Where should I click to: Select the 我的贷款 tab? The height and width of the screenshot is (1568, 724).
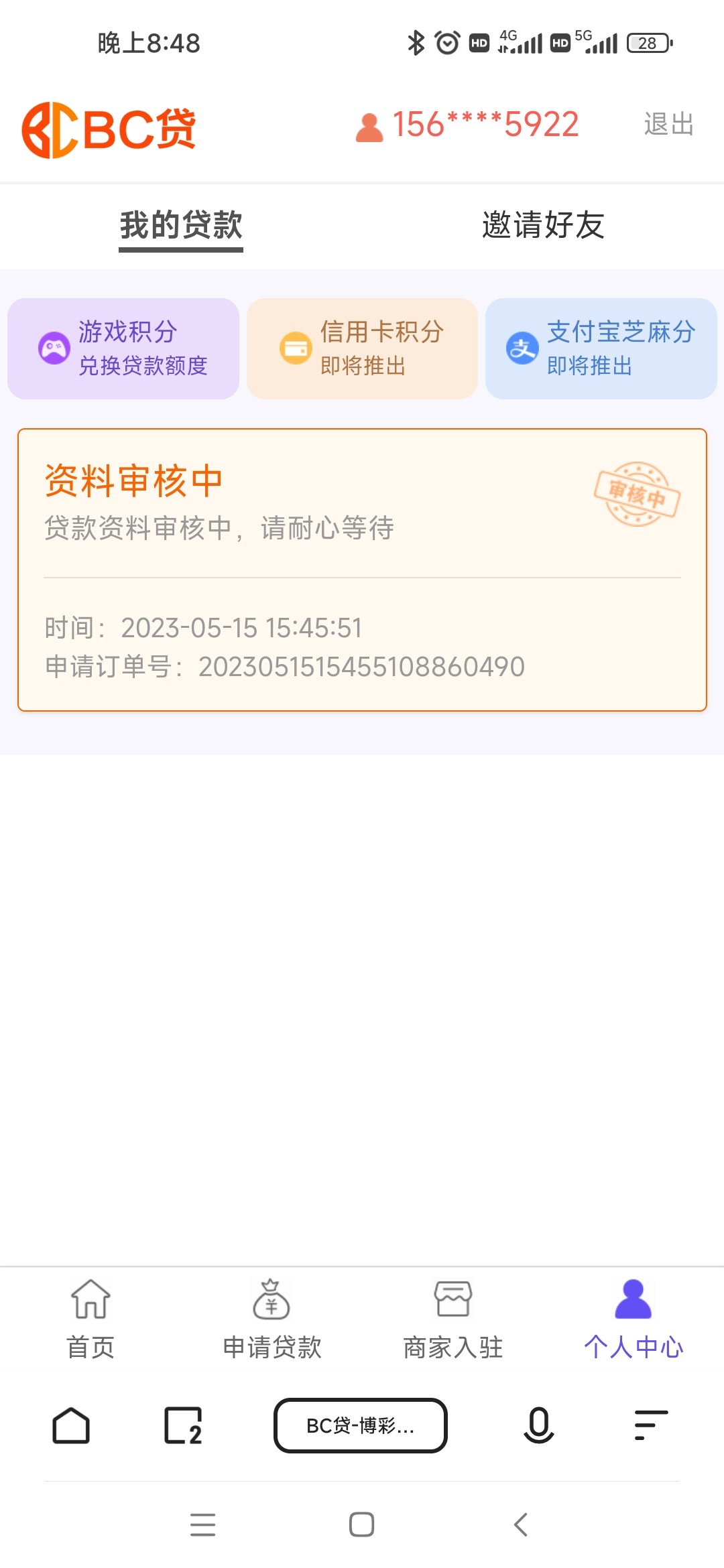coord(181,226)
